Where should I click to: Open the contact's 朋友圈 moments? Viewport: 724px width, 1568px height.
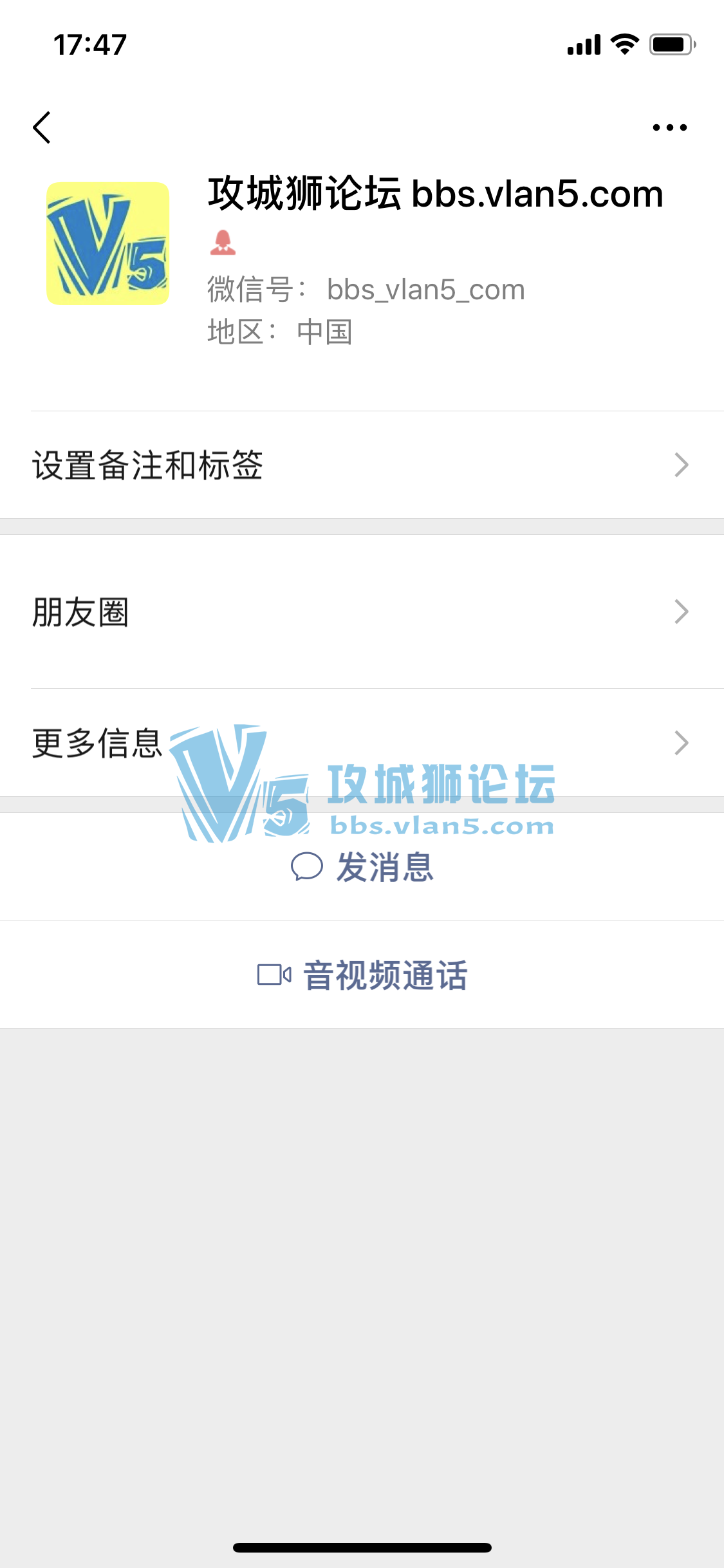pyautogui.click(x=362, y=611)
